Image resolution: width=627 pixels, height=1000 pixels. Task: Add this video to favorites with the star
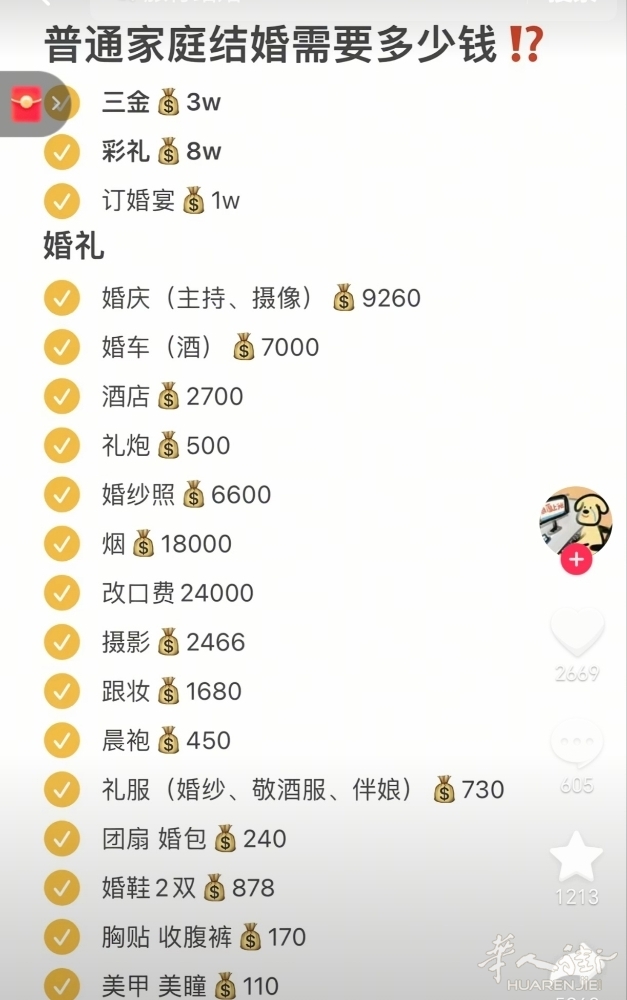point(577,858)
